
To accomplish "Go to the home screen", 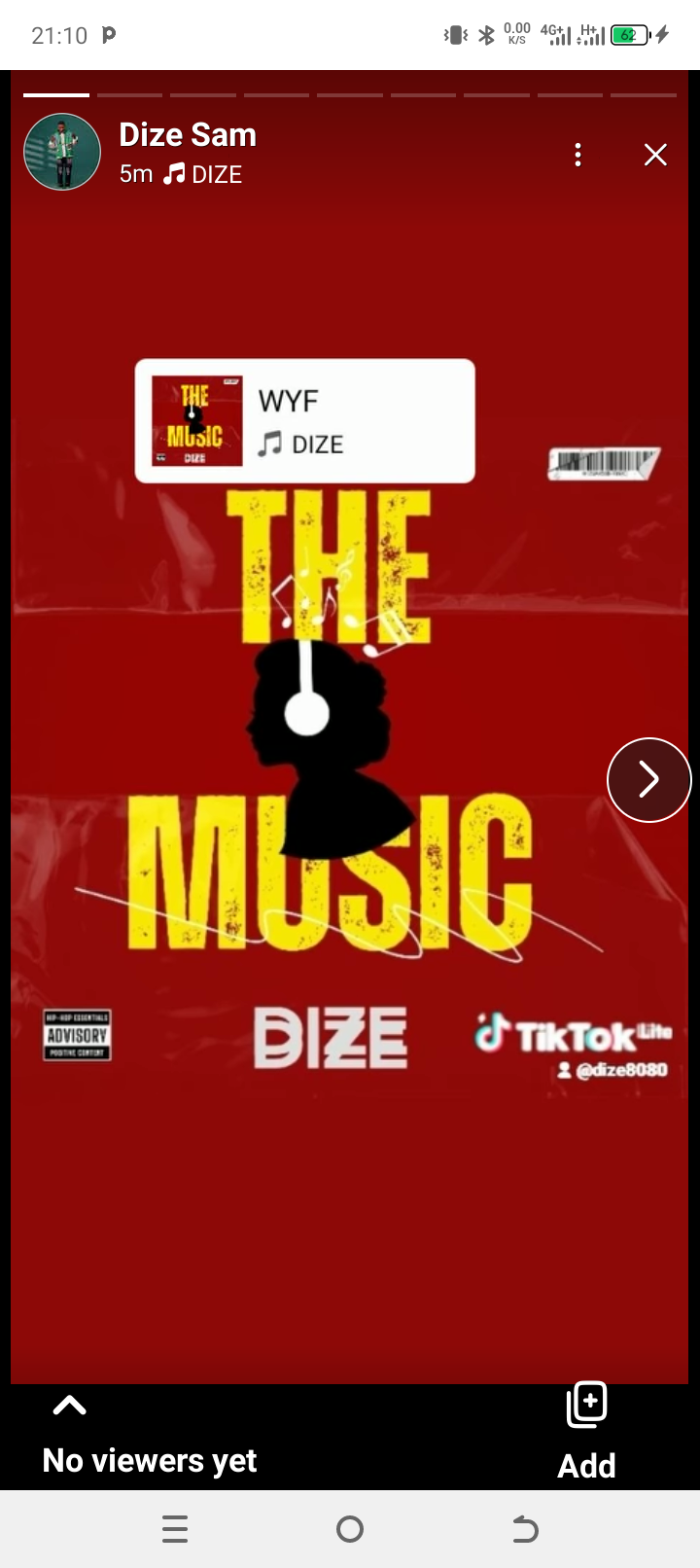I will click(x=350, y=1529).
